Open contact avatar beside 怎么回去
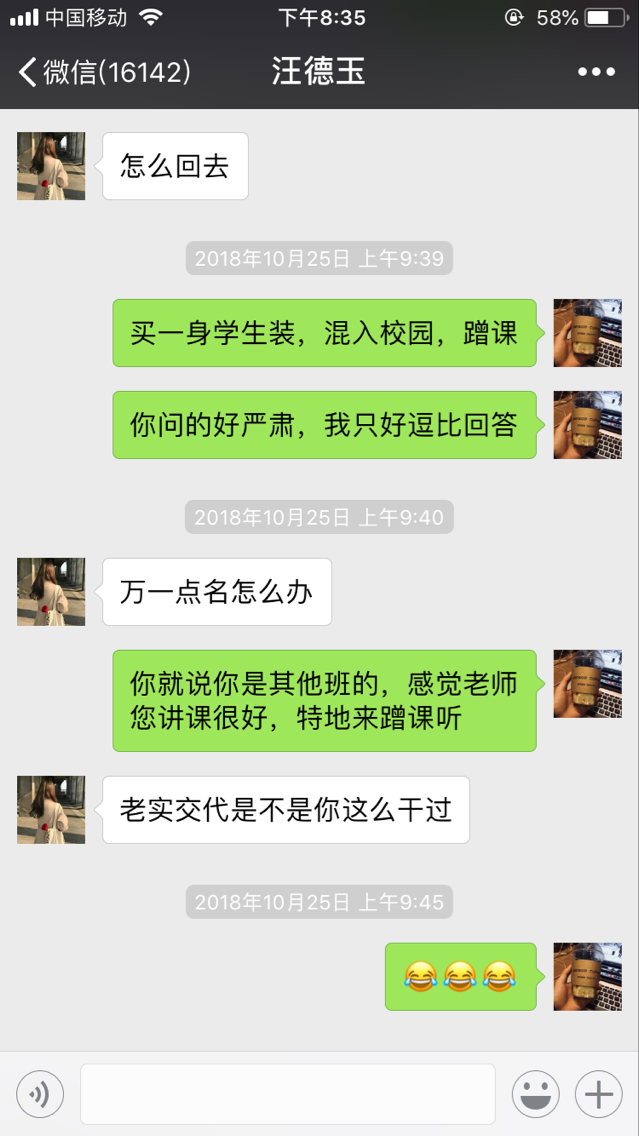Image resolution: width=639 pixels, height=1136 pixels. (51, 166)
